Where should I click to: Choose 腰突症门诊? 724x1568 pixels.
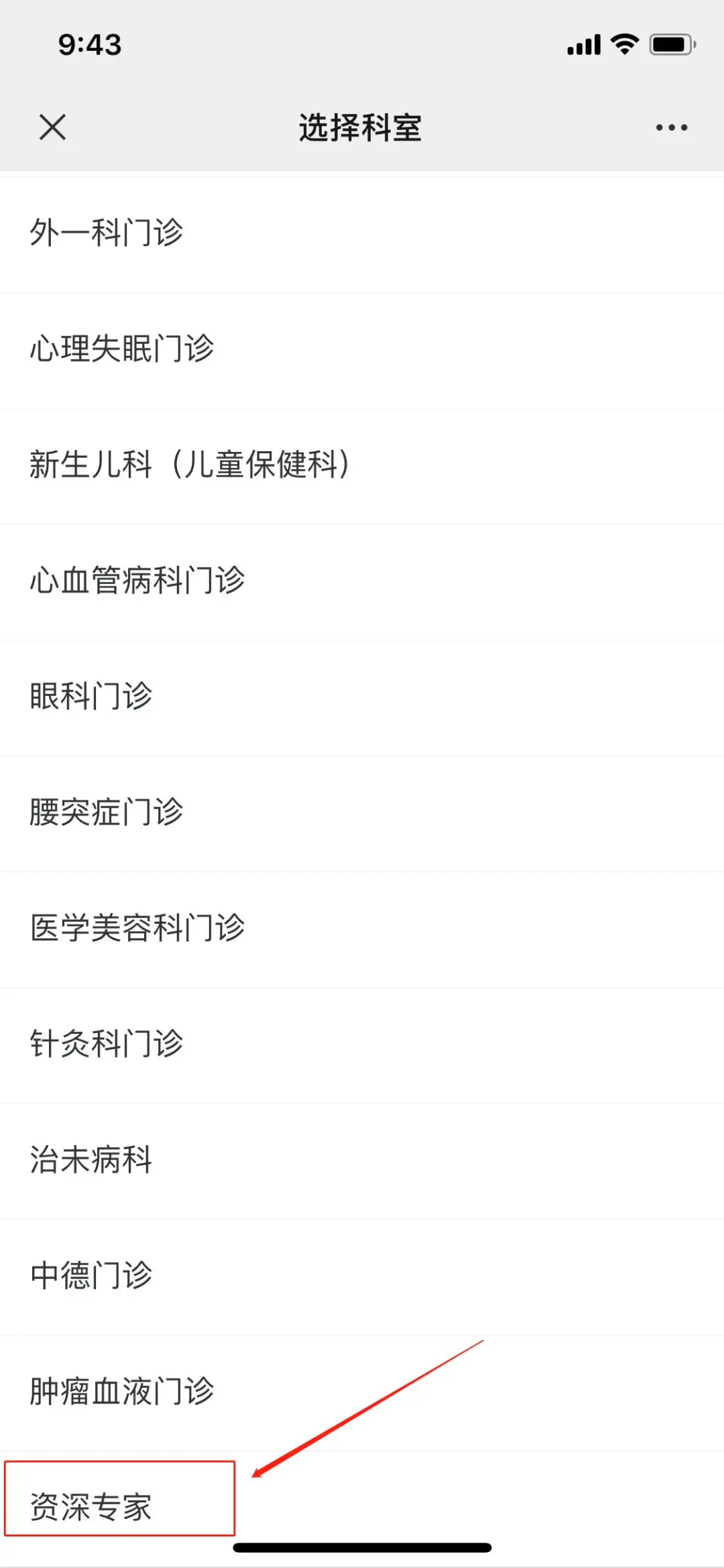pyautogui.click(x=362, y=814)
